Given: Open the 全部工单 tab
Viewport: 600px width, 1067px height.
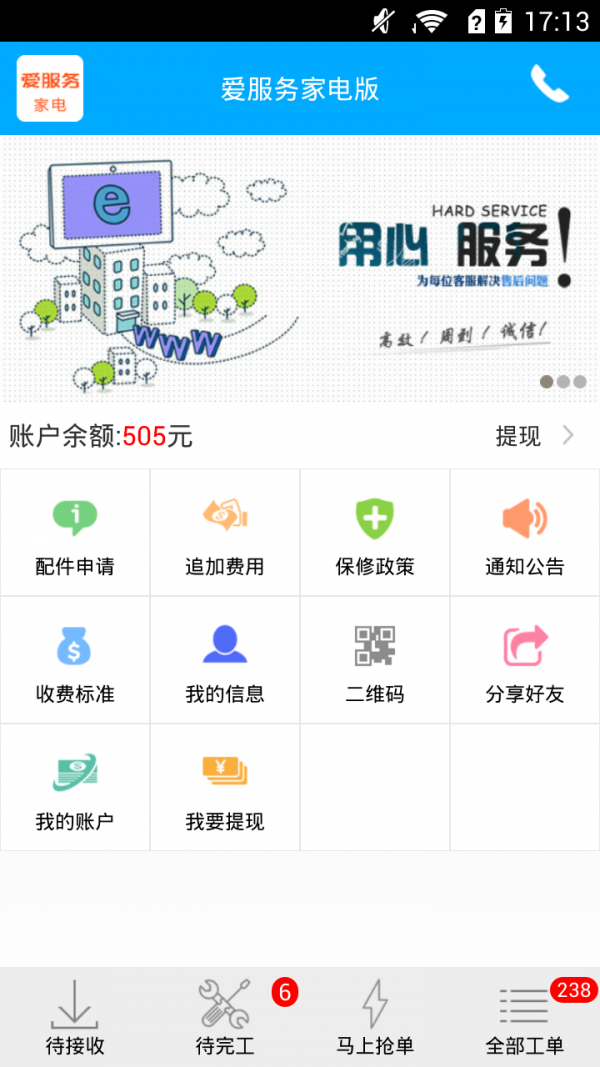Looking at the screenshot, I should pos(525,1018).
